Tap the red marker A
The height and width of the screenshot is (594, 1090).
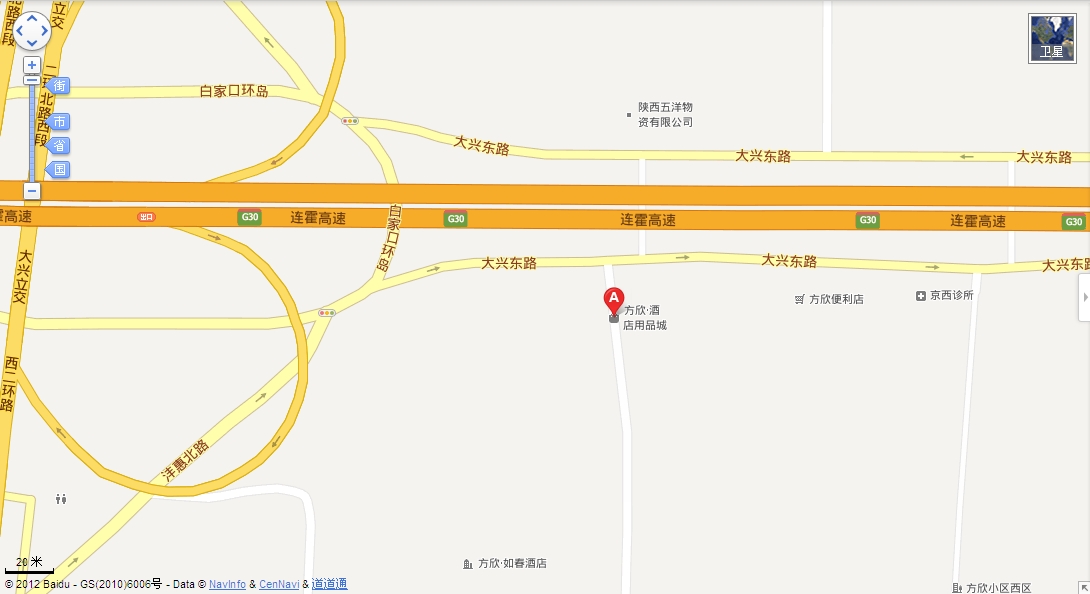614,299
